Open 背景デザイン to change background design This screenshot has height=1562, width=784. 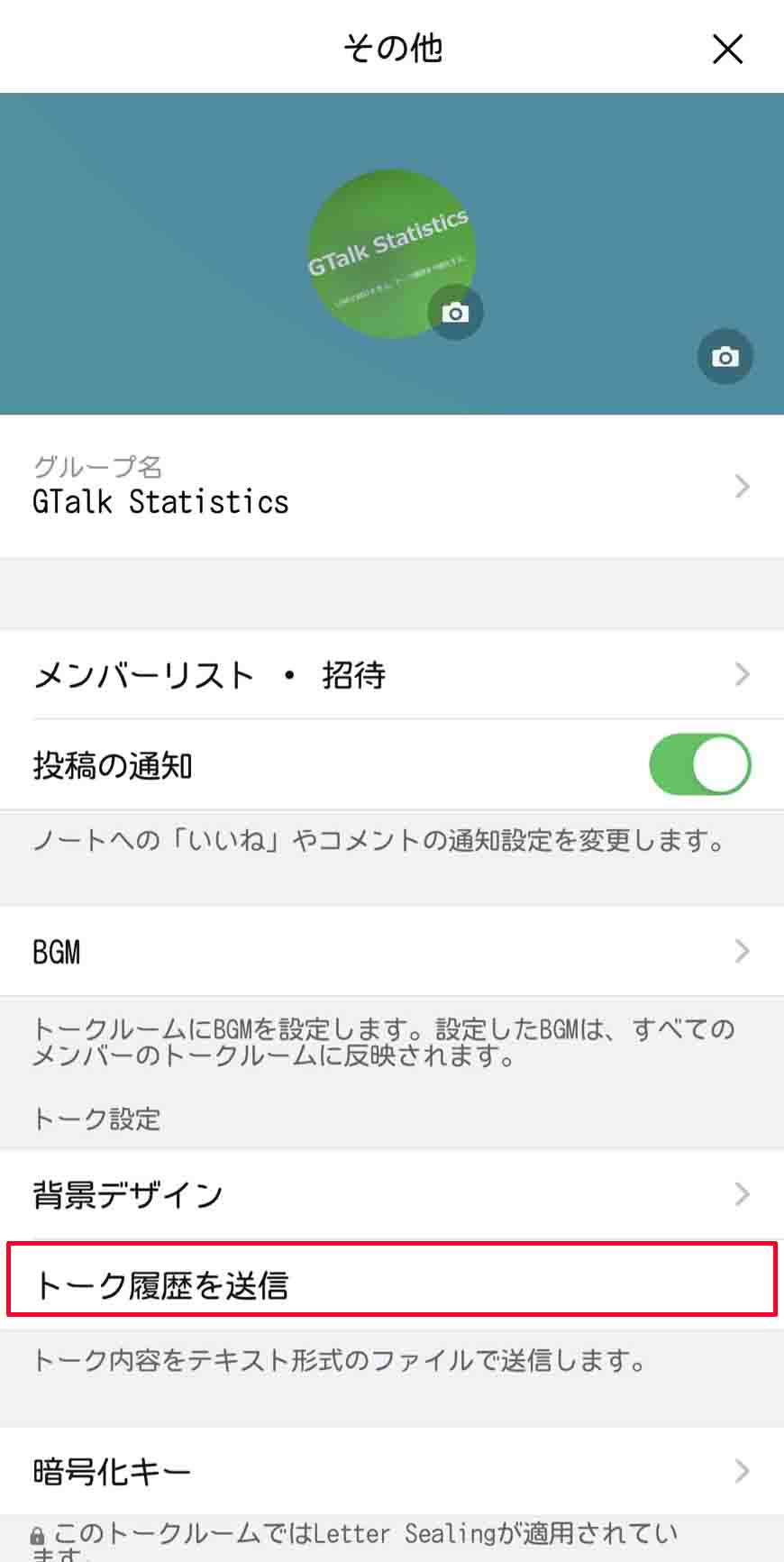(x=128, y=1193)
